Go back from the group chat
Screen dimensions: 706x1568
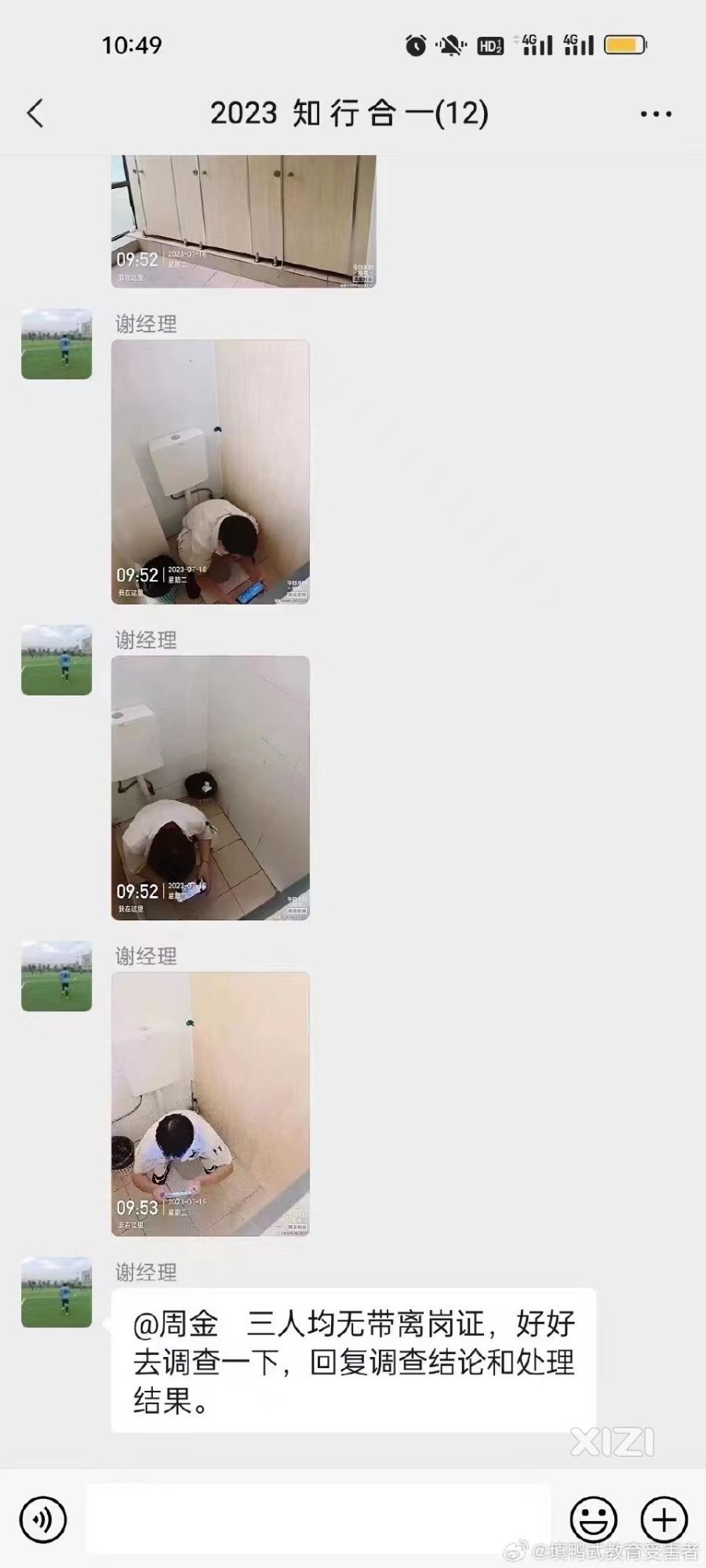pyautogui.click(x=35, y=114)
